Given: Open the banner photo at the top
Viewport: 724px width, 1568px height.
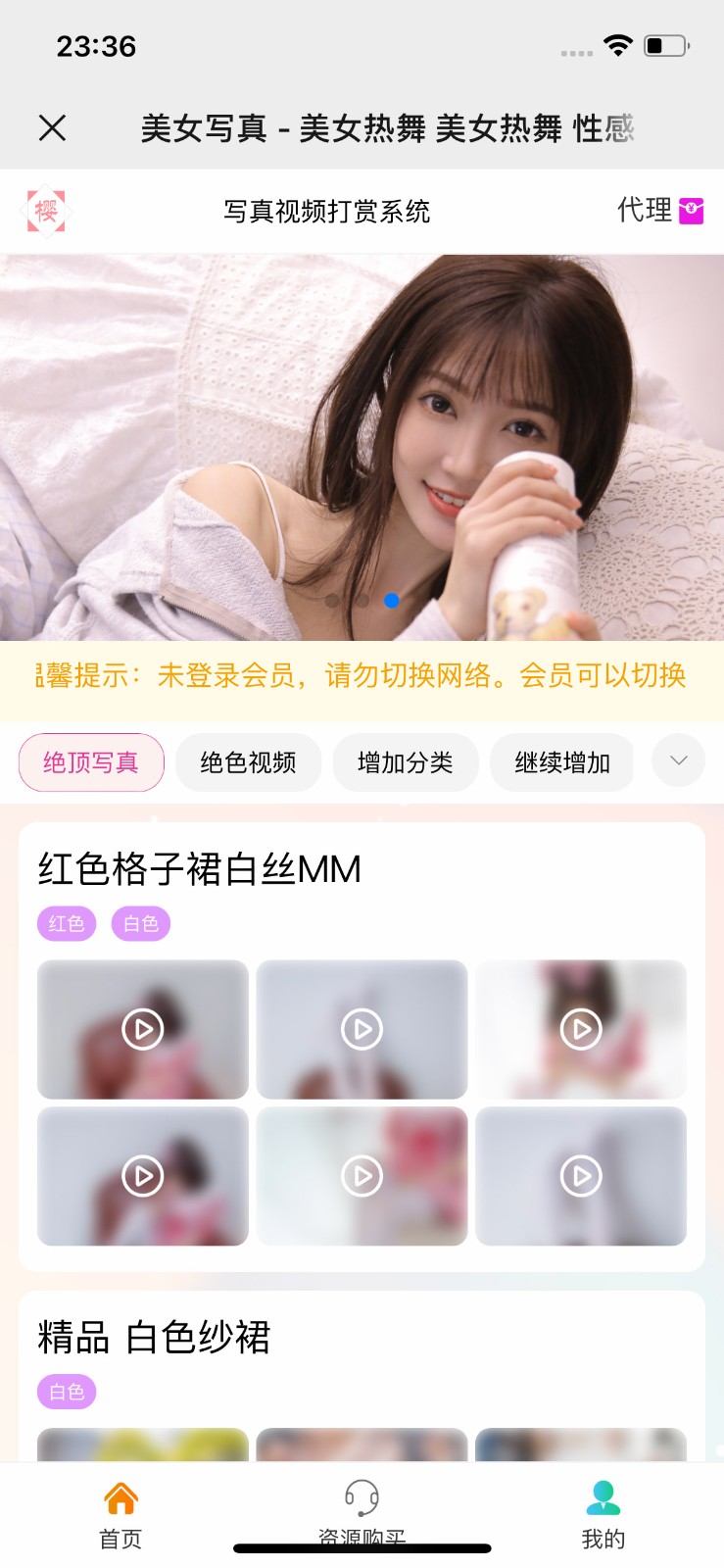Looking at the screenshot, I should point(362,447).
